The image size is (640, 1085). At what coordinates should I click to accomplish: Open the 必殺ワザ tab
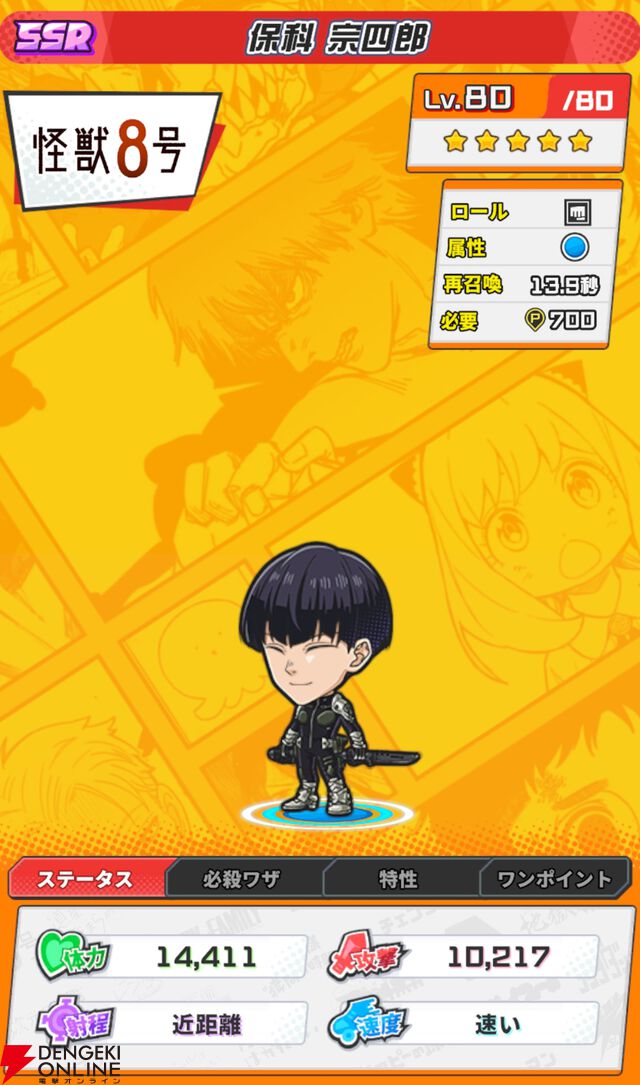coord(242,879)
